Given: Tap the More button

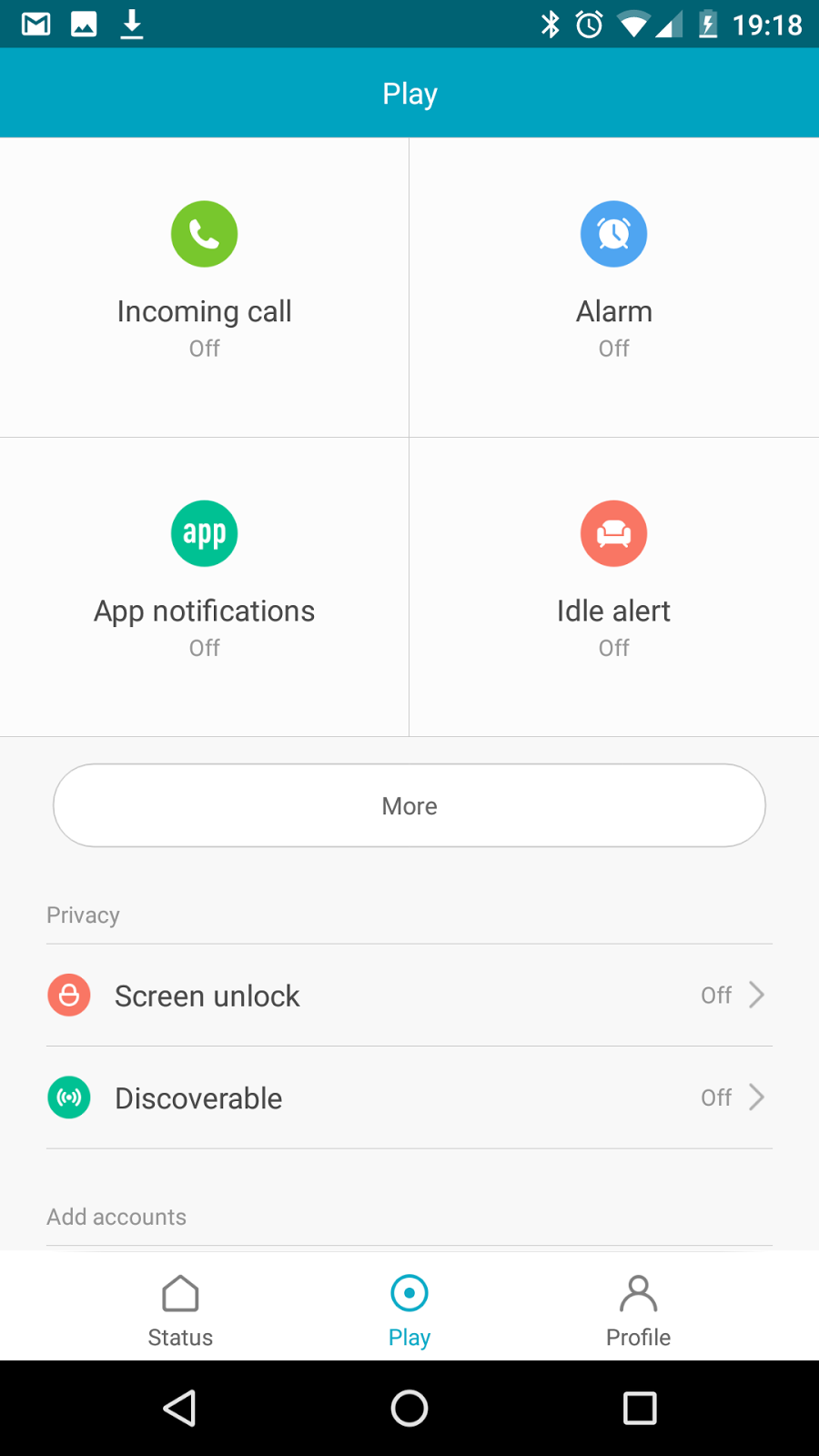Looking at the screenshot, I should pos(409,805).
